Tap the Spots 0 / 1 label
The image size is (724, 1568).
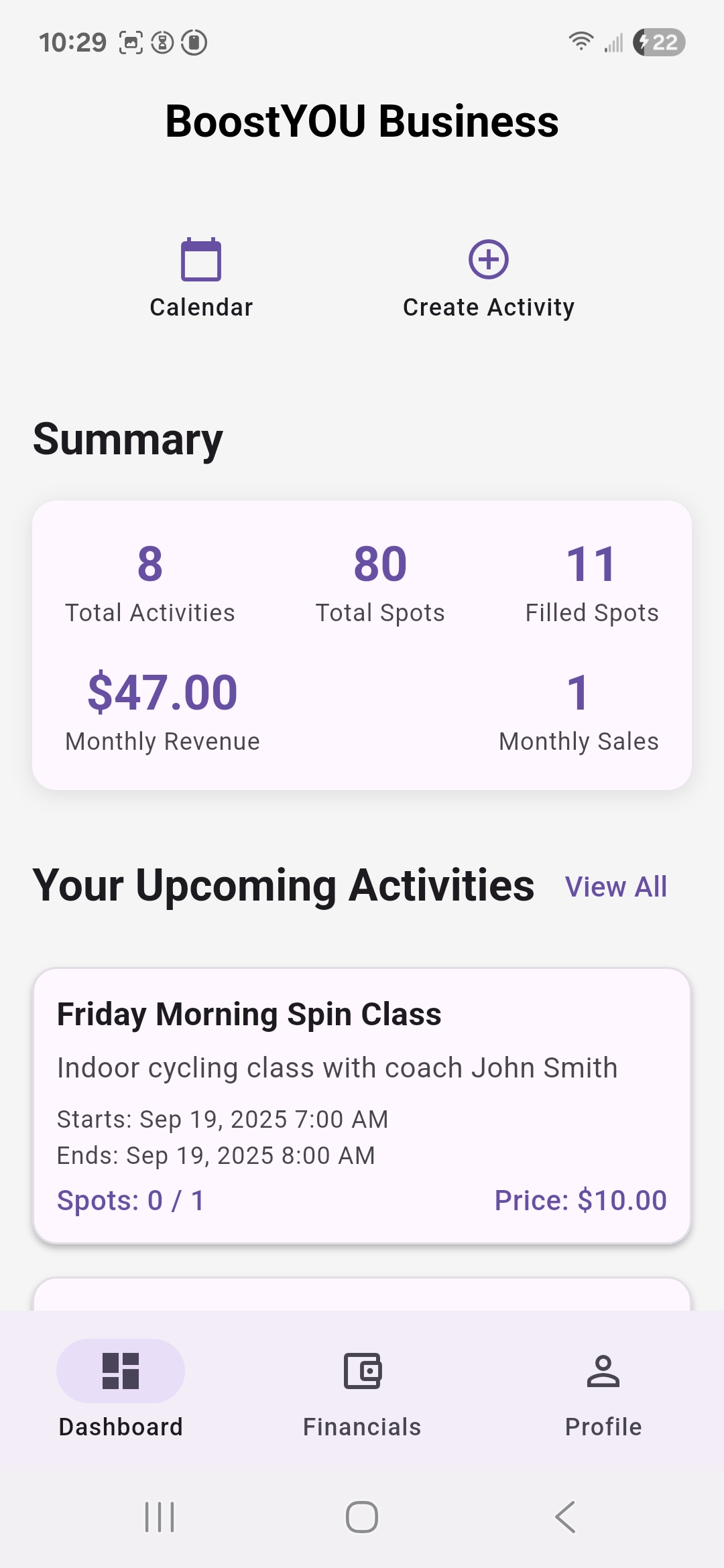(130, 1200)
